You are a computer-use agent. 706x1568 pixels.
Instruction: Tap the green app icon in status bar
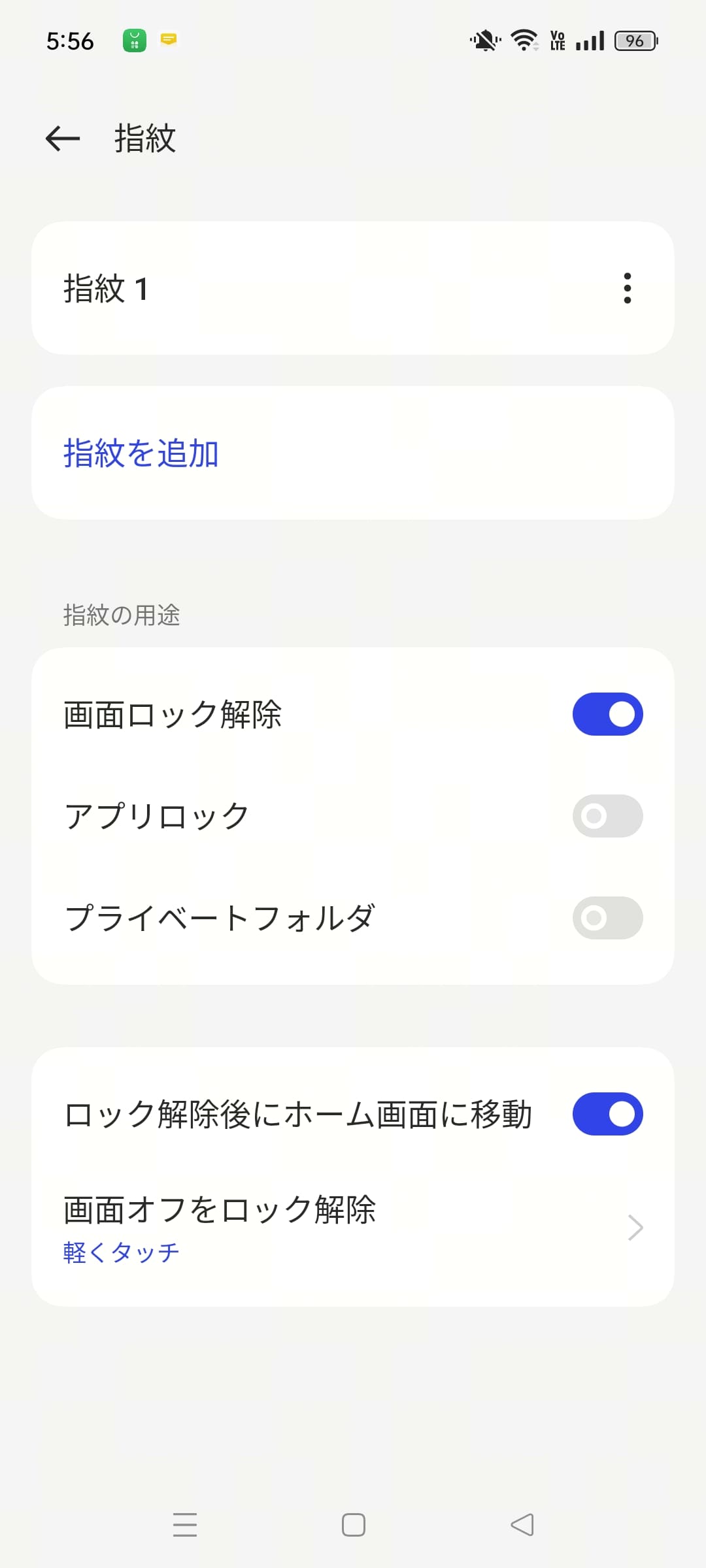[134, 41]
